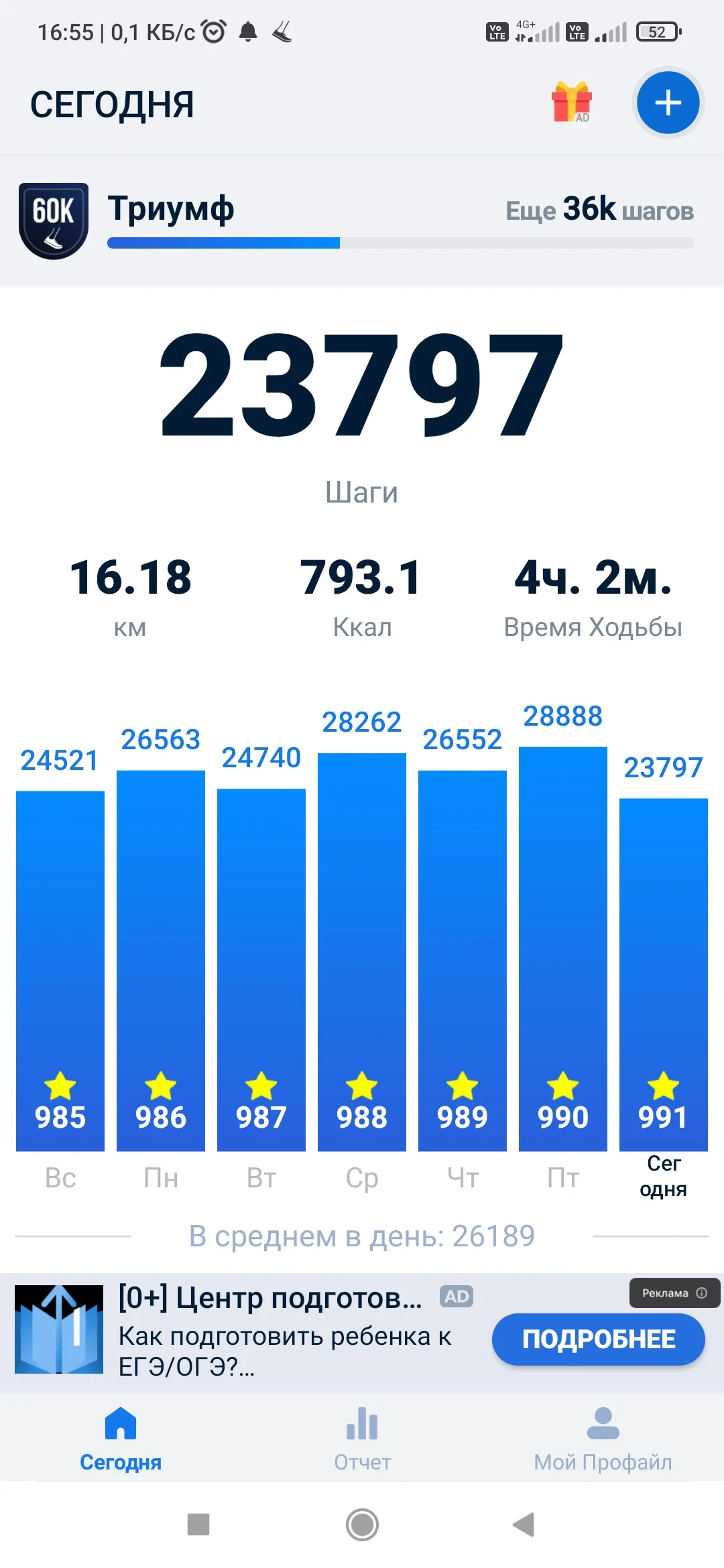Go to the system home screen
This screenshot has width=724, height=1568.
click(362, 1524)
